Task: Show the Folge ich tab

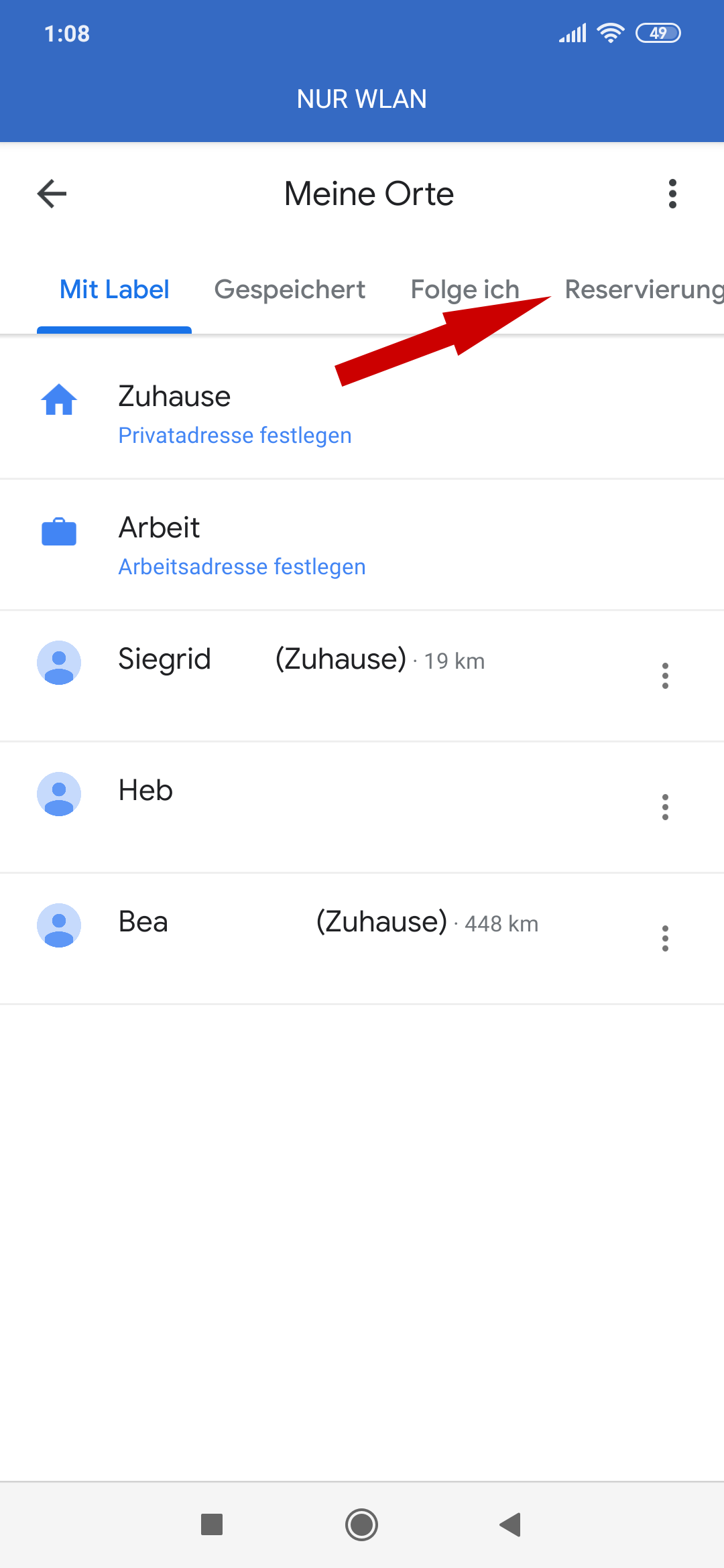Action: (465, 290)
